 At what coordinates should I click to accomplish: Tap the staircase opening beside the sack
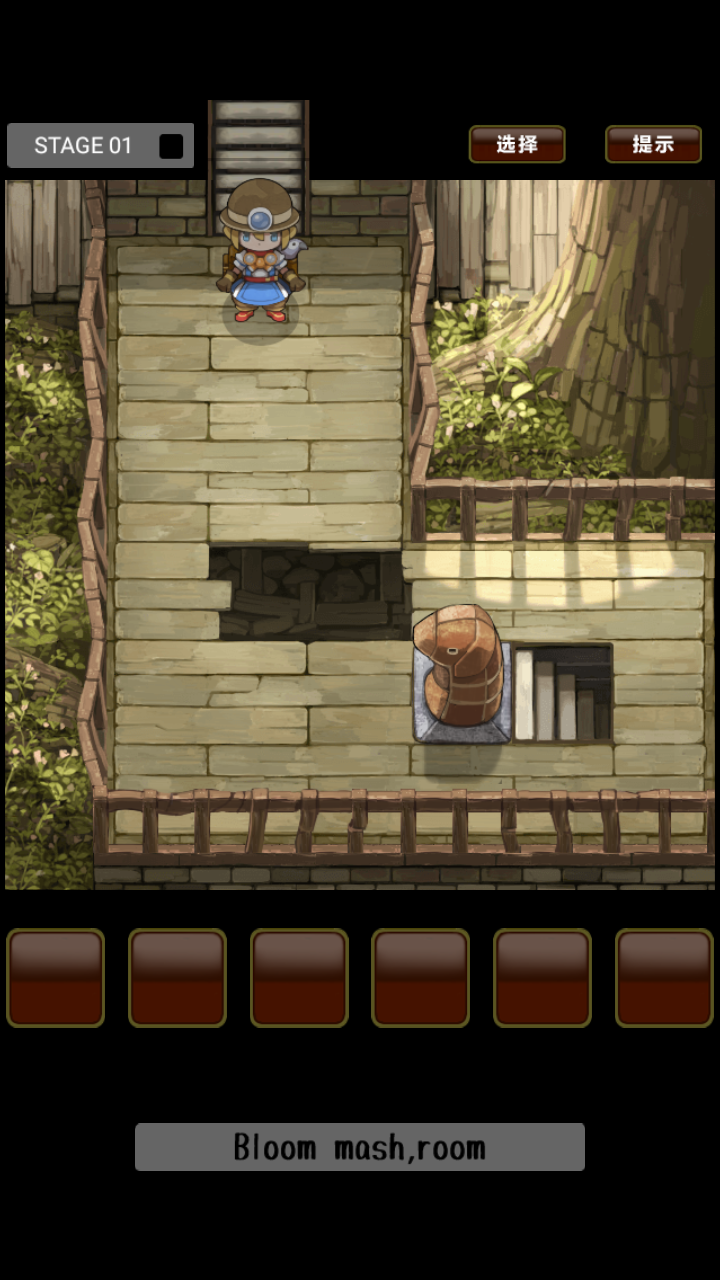coord(562,693)
